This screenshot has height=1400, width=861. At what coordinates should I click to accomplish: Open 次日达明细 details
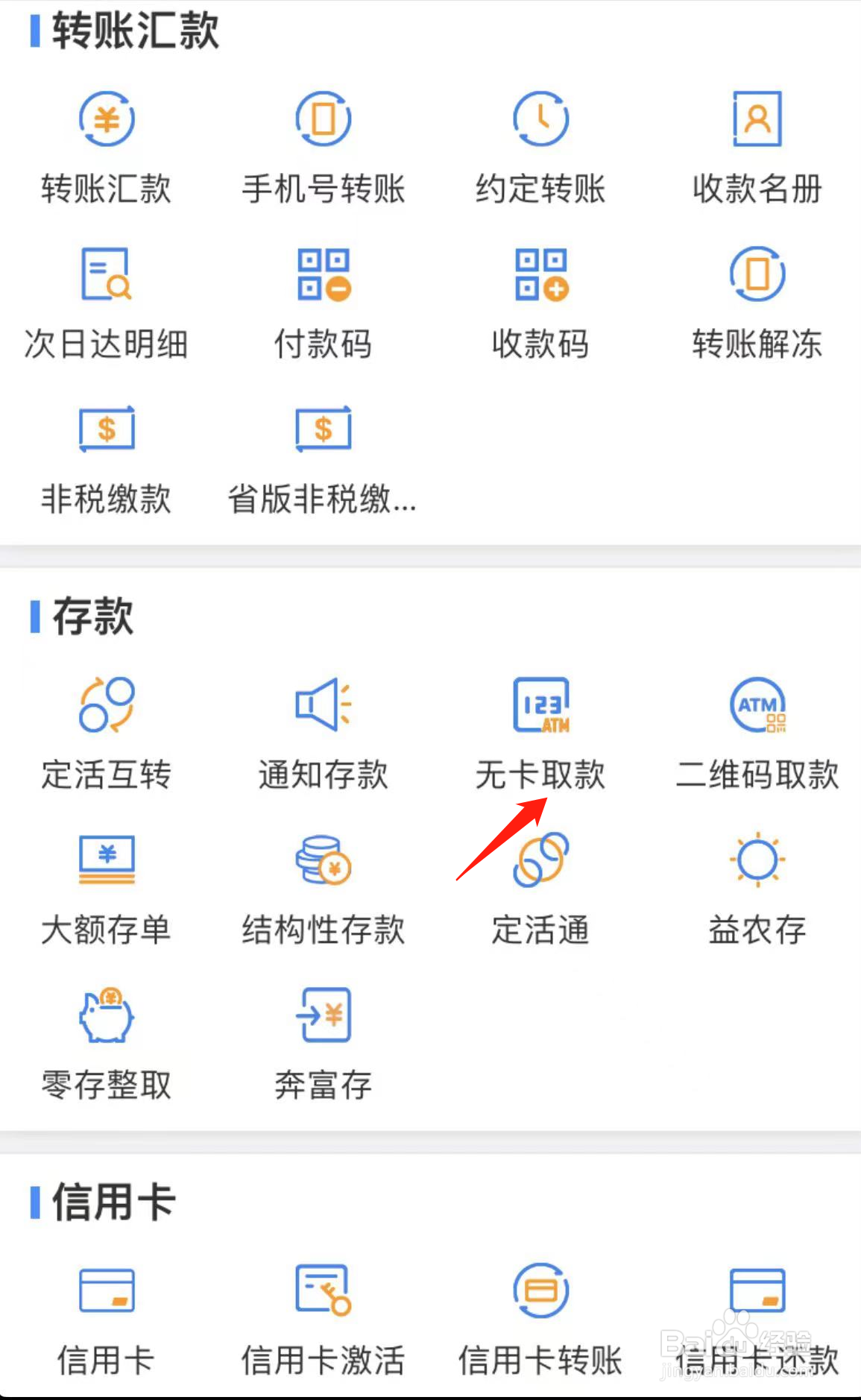tap(107, 304)
